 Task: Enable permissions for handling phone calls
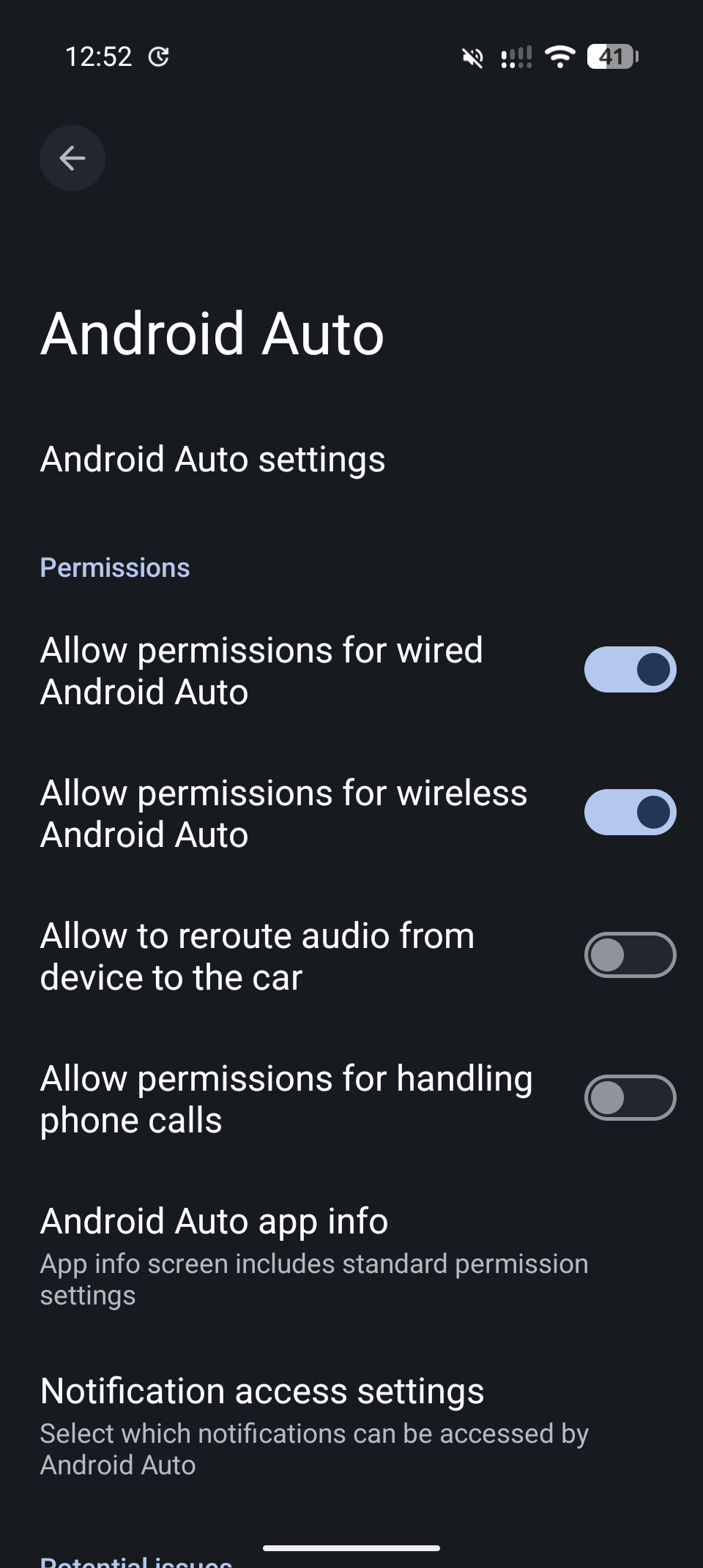coord(629,1098)
